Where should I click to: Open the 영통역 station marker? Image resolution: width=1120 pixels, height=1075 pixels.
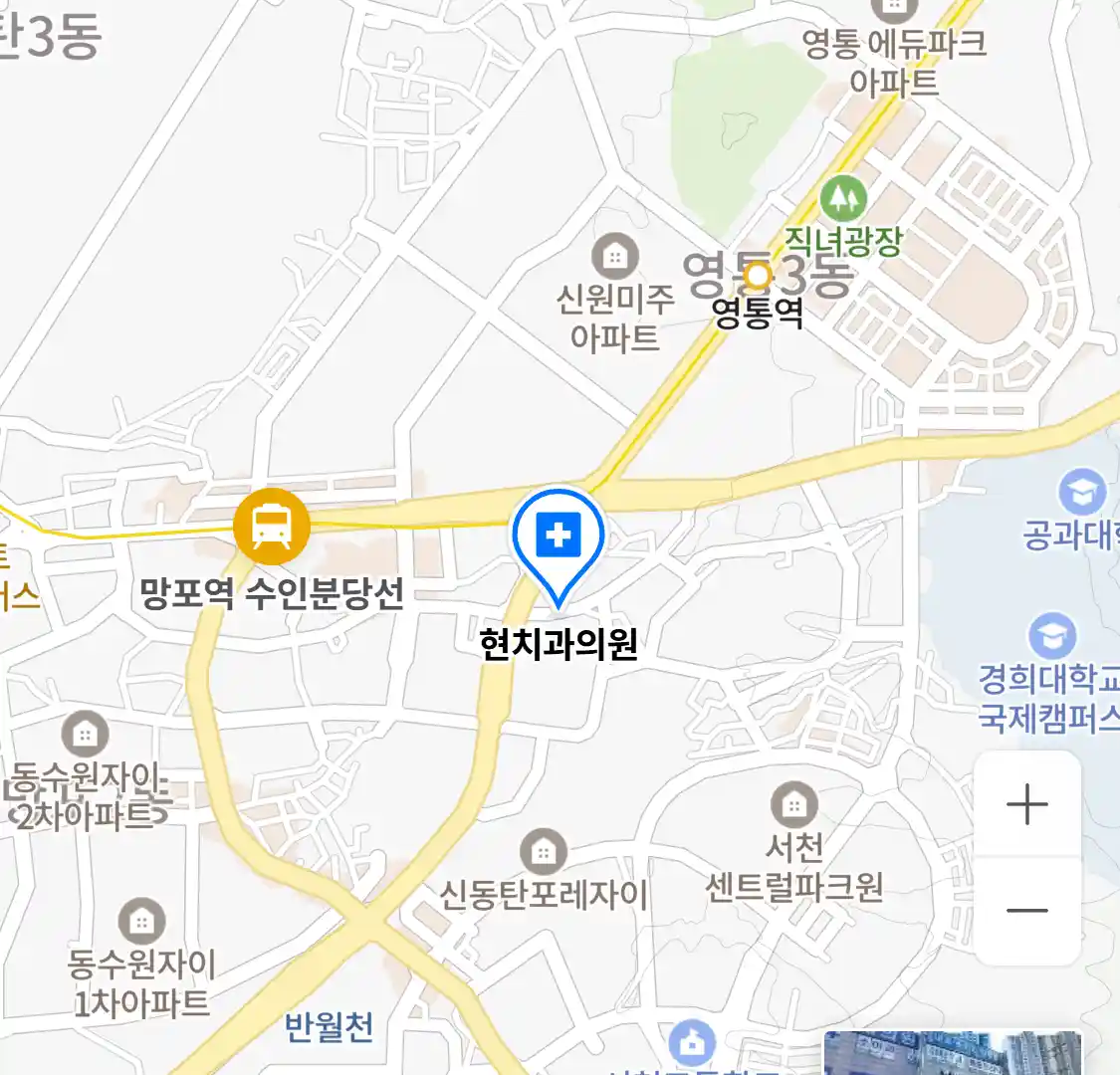pos(759,275)
